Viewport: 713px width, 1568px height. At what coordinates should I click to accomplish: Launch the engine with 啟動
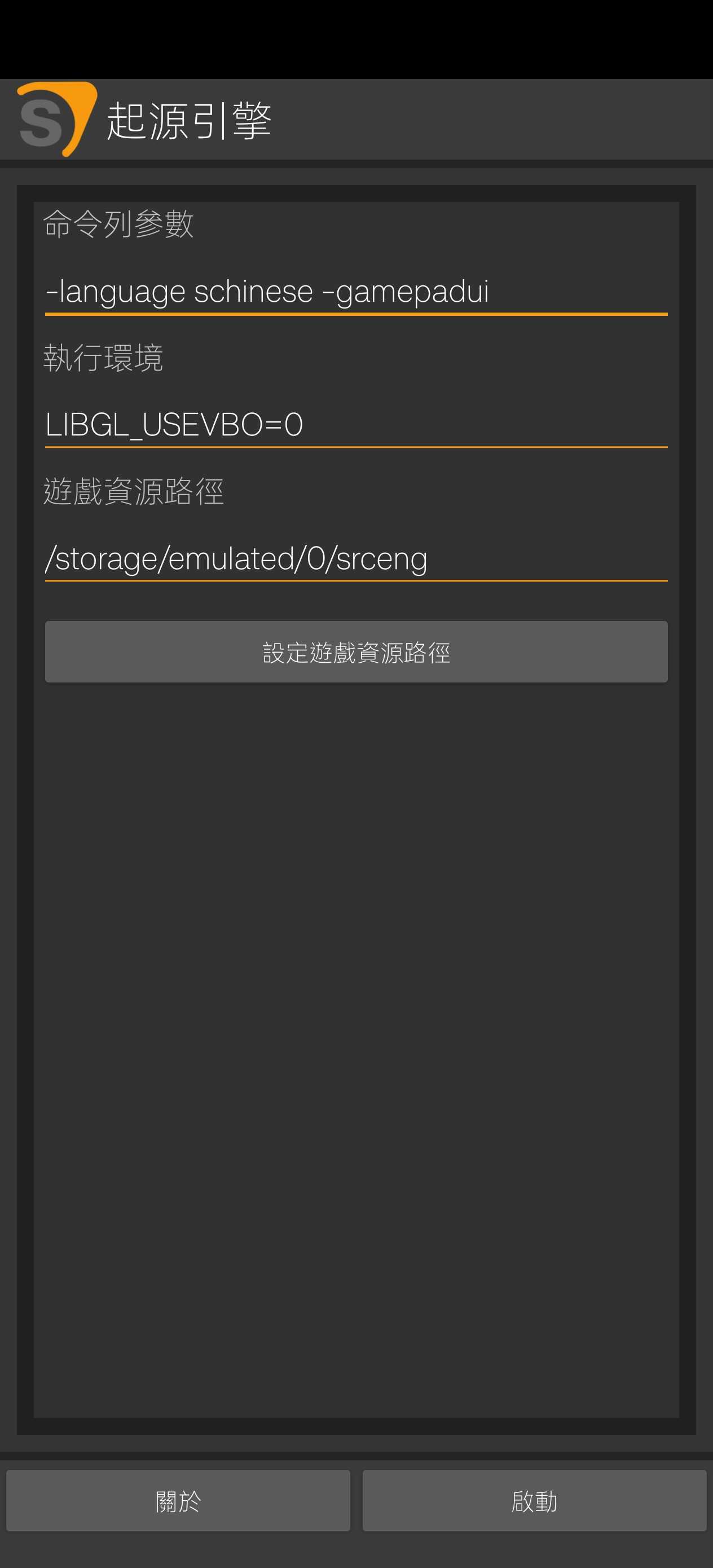click(534, 1501)
